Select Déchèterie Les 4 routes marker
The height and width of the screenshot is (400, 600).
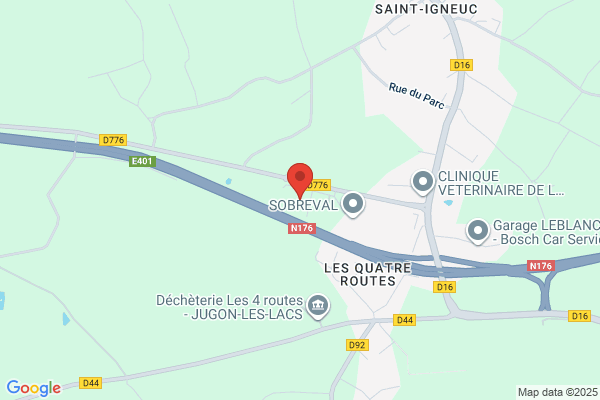318,305
